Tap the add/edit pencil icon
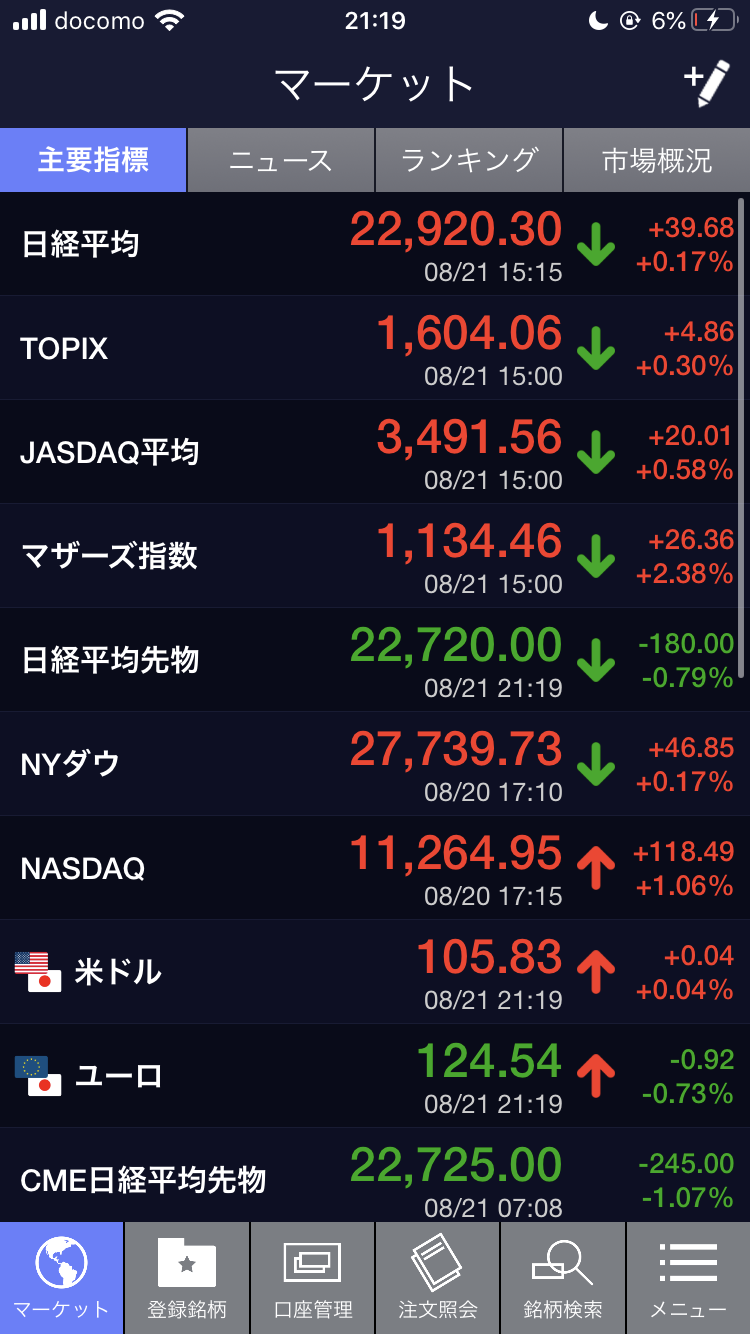 [x=707, y=85]
